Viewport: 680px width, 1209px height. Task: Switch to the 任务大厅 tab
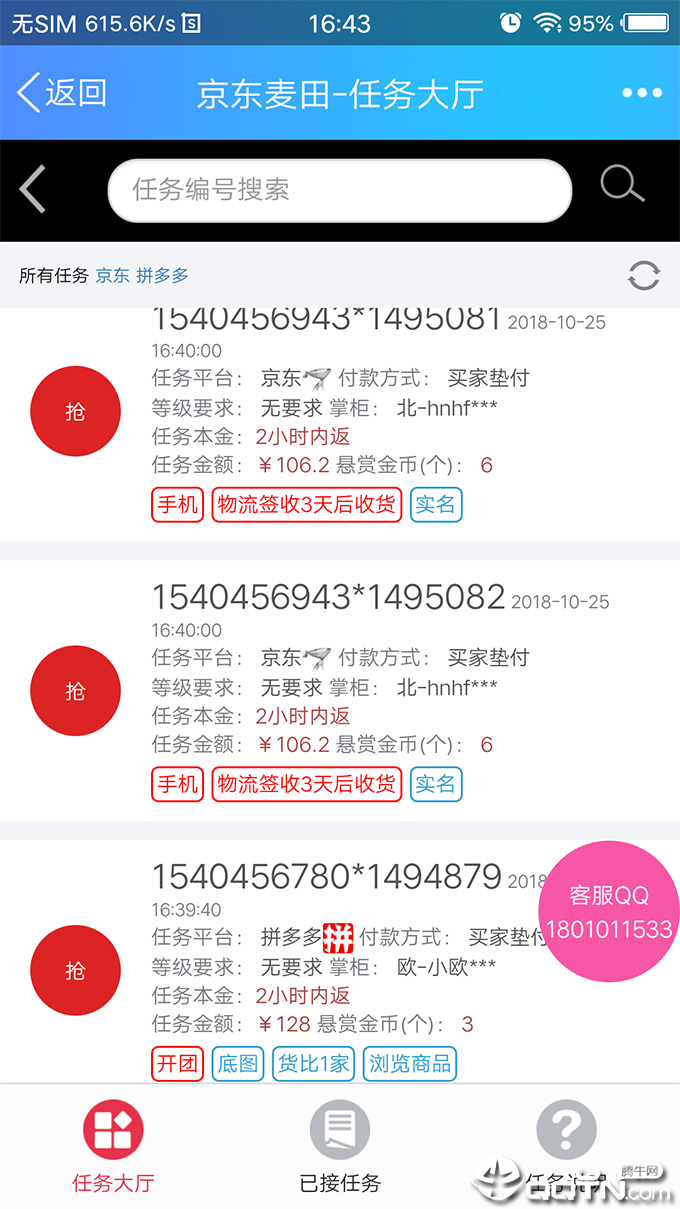pyautogui.click(x=113, y=1147)
